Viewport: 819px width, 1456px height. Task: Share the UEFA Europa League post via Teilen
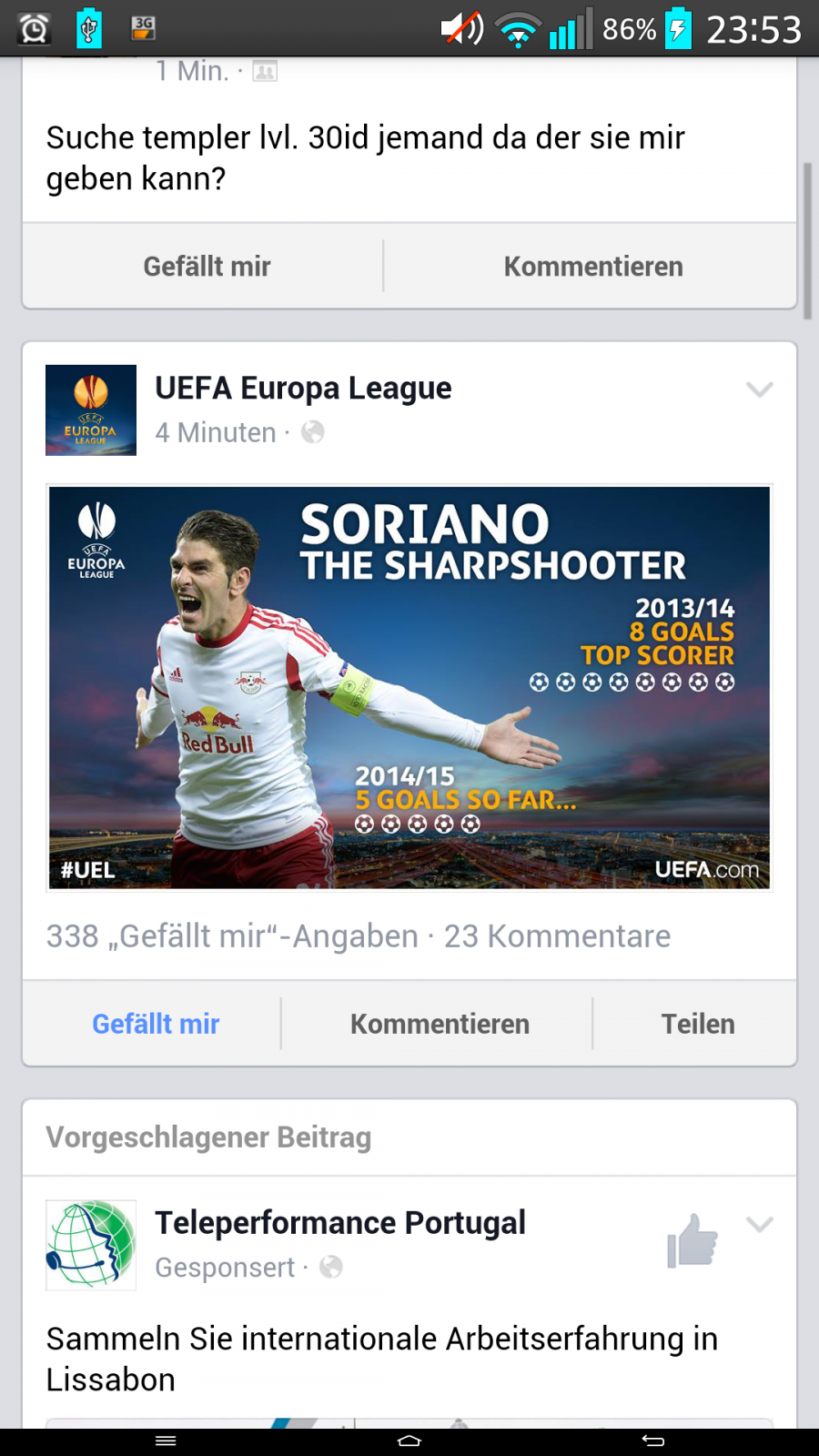tap(697, 1024)
